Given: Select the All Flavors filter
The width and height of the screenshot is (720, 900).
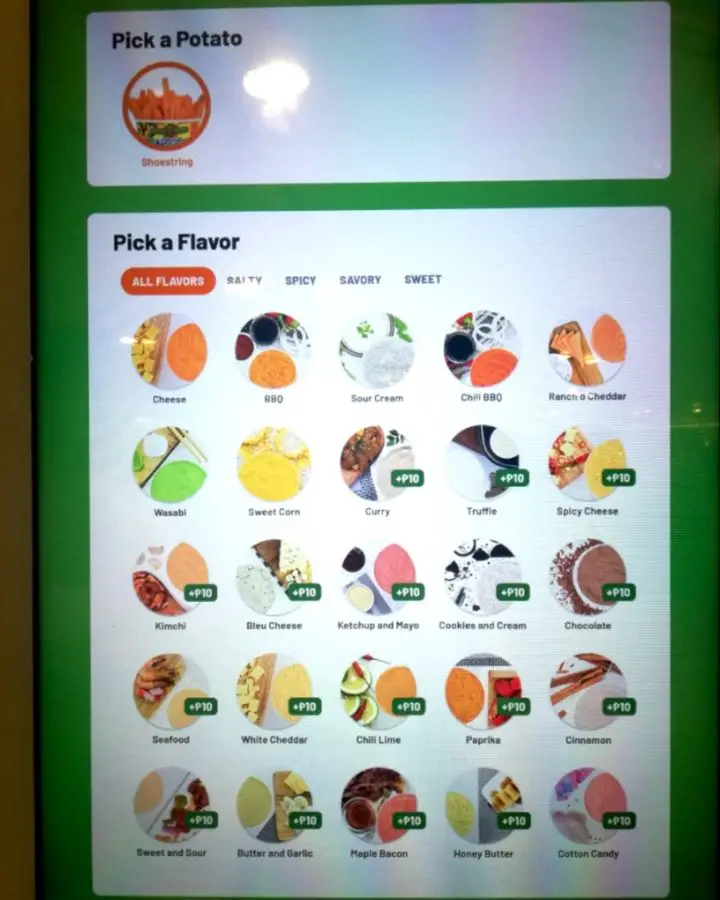Looking at the screenshot, I should click(168, 281).
